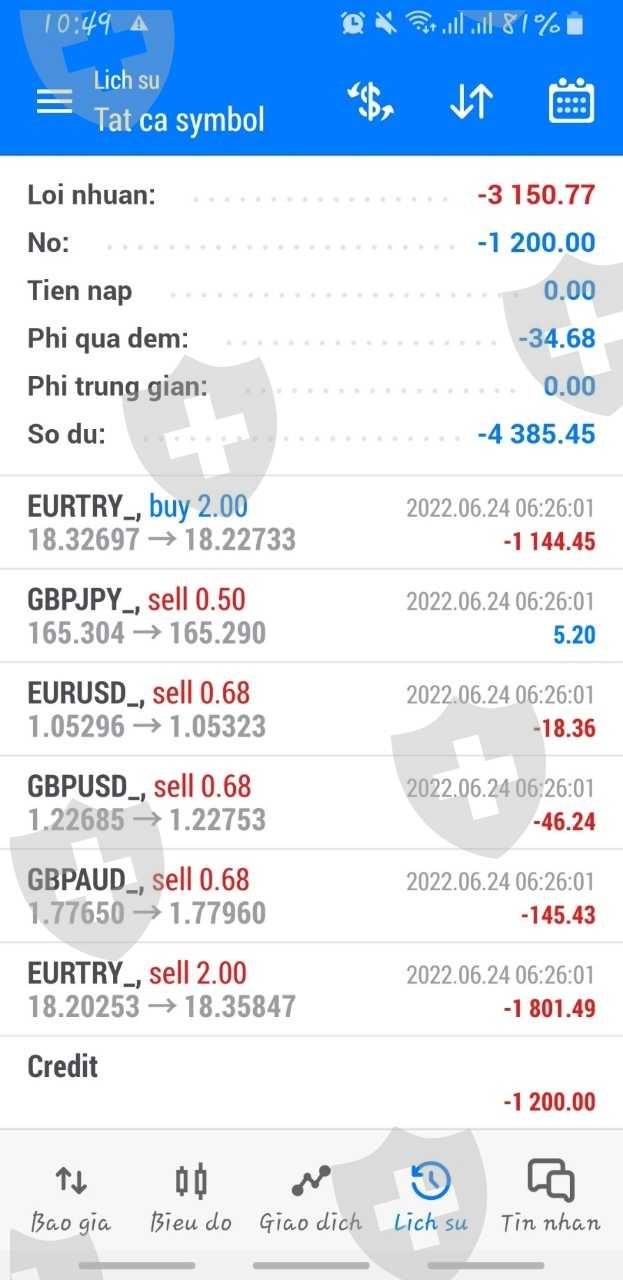Open the symbol filter icon with dollar sign
Screen dimensions: 623x1280
point(371,101)
